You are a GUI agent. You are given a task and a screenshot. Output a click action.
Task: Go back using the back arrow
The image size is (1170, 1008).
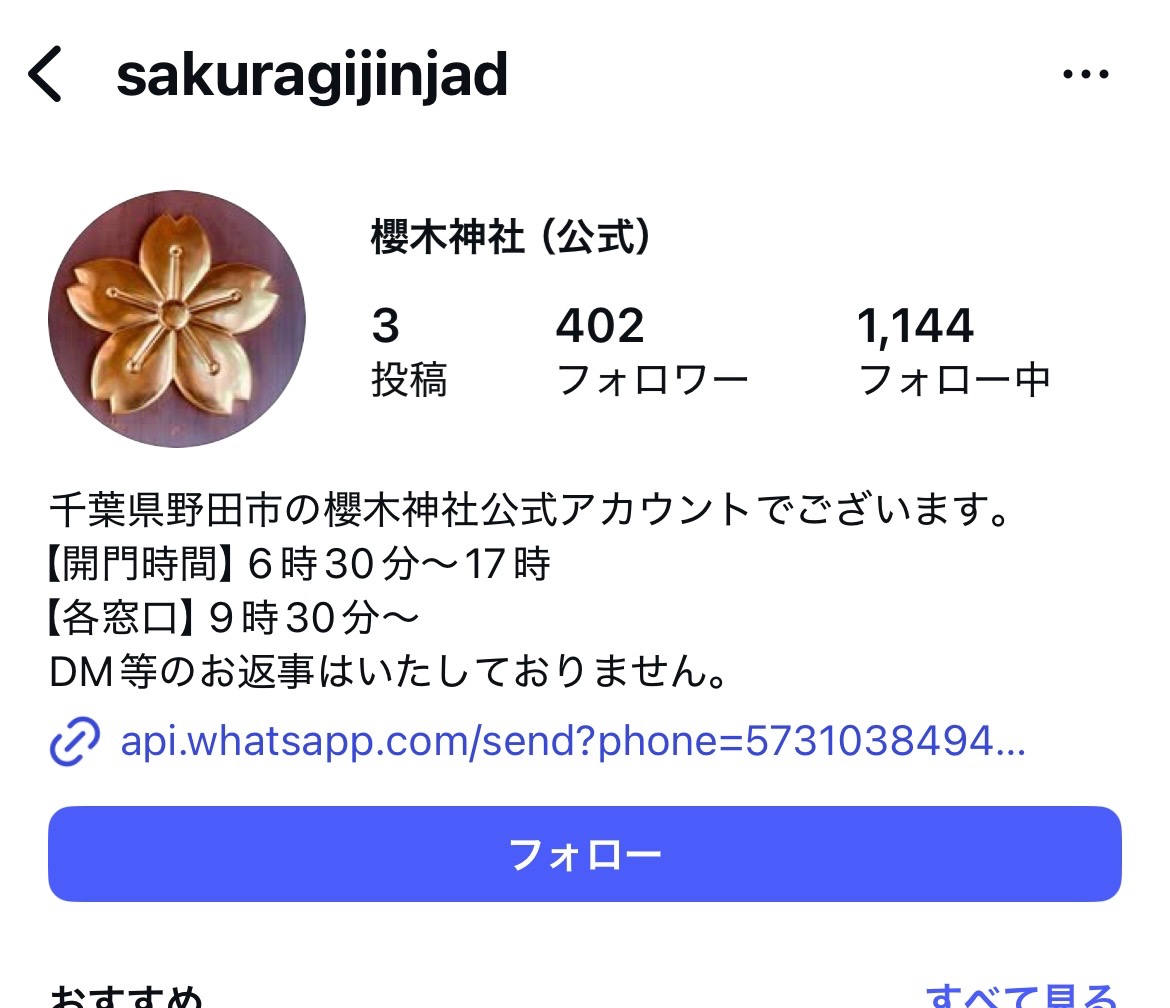coord(45,76)
